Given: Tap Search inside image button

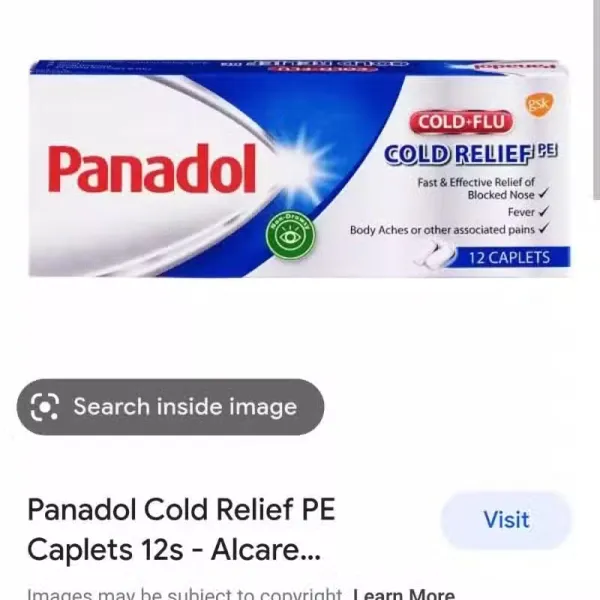Looking at the screenshot, I should pos(170,407).
